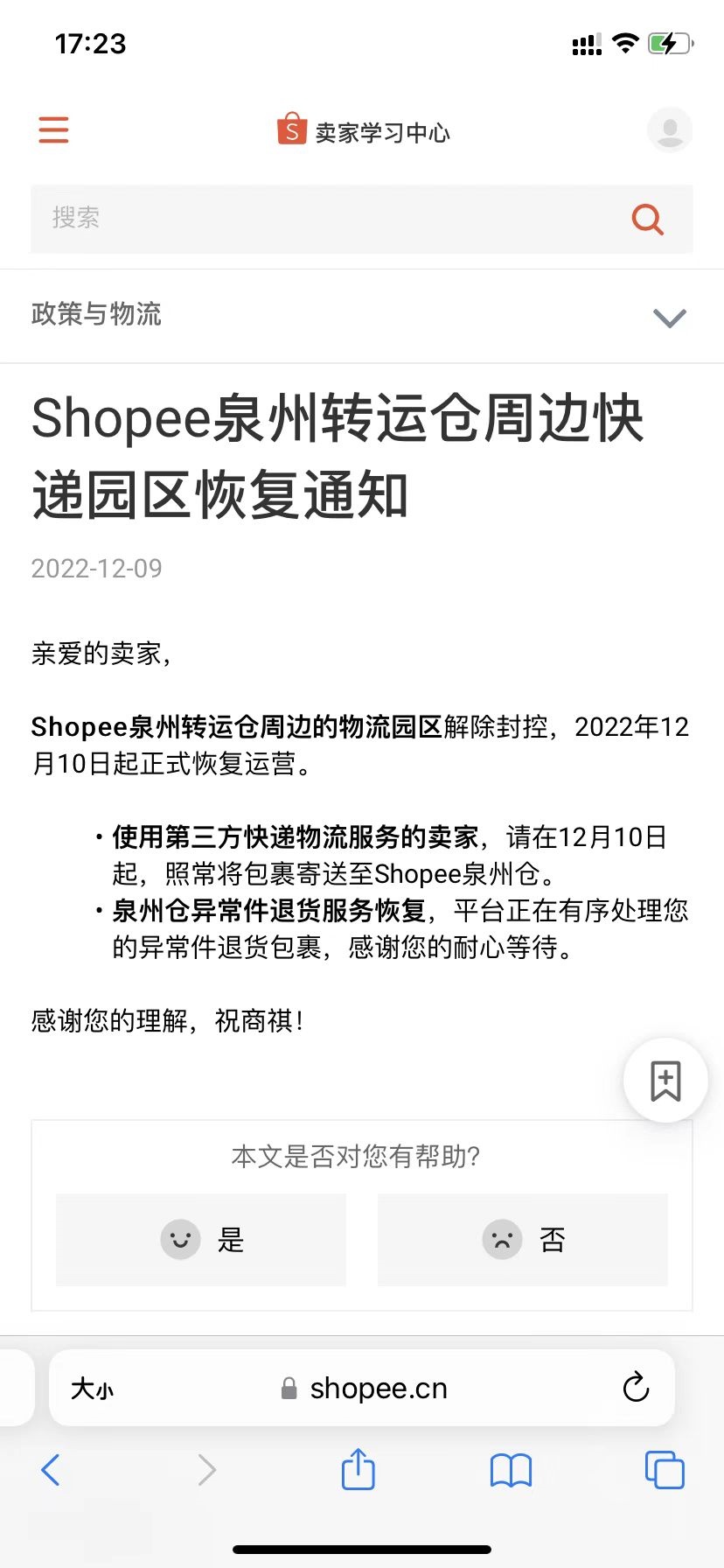The height and width of the screenshot is (1568, 724).
Task: Tap the 卖家学习中心 home logo
Action: pyautogui.click(x=363, y=131)
